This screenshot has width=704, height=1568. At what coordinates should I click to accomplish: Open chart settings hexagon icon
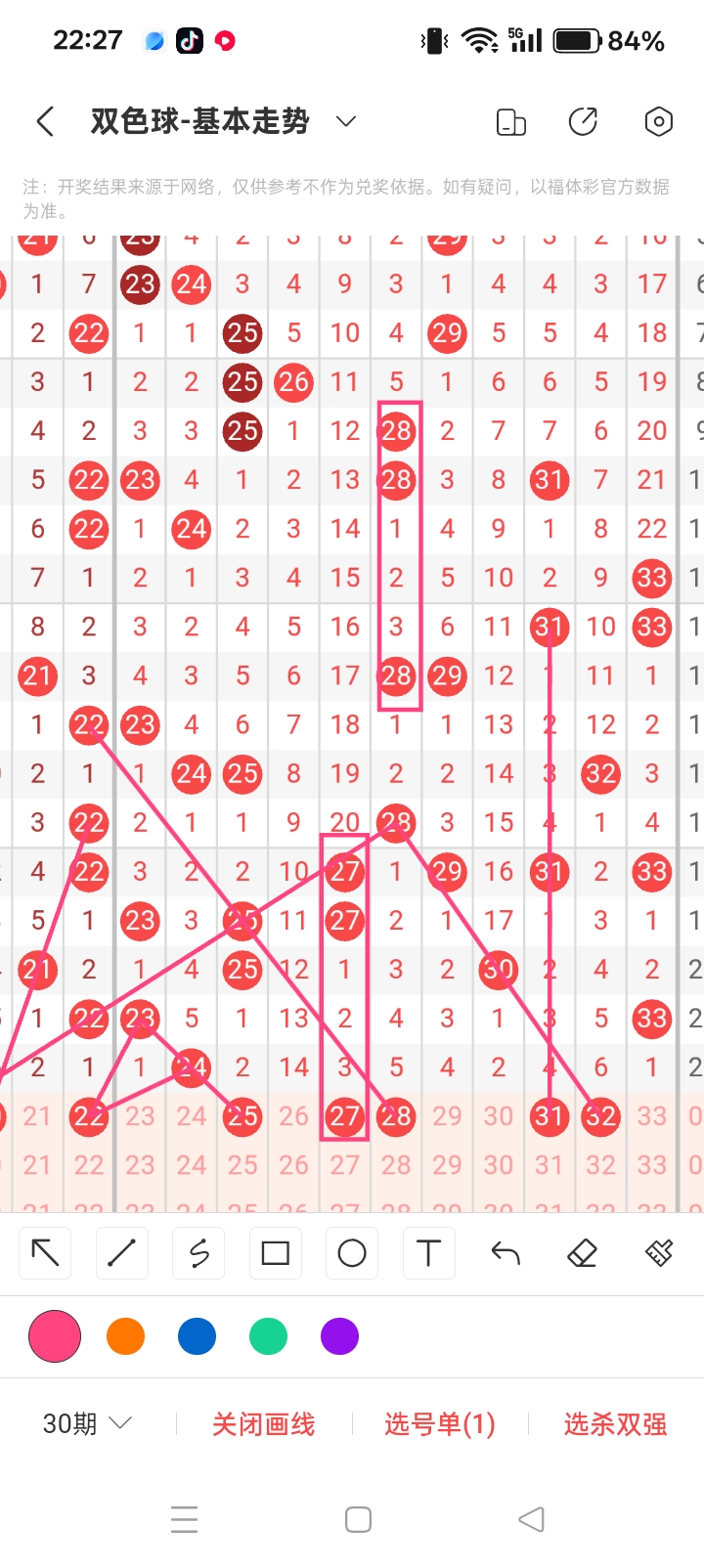click(x=659, y=122)
